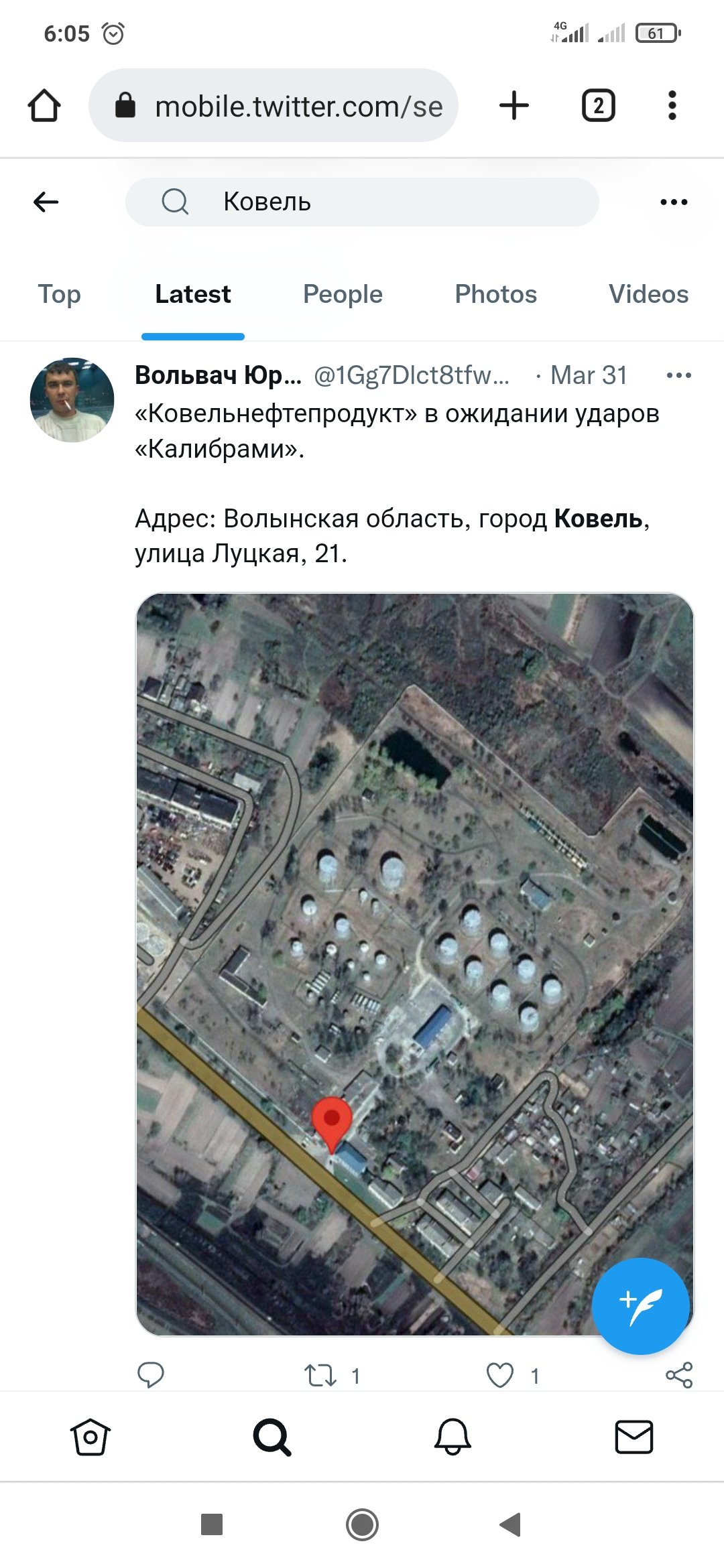
Task: Open more options for the Mar 31 tweet
Action: [x=678, y=375]
